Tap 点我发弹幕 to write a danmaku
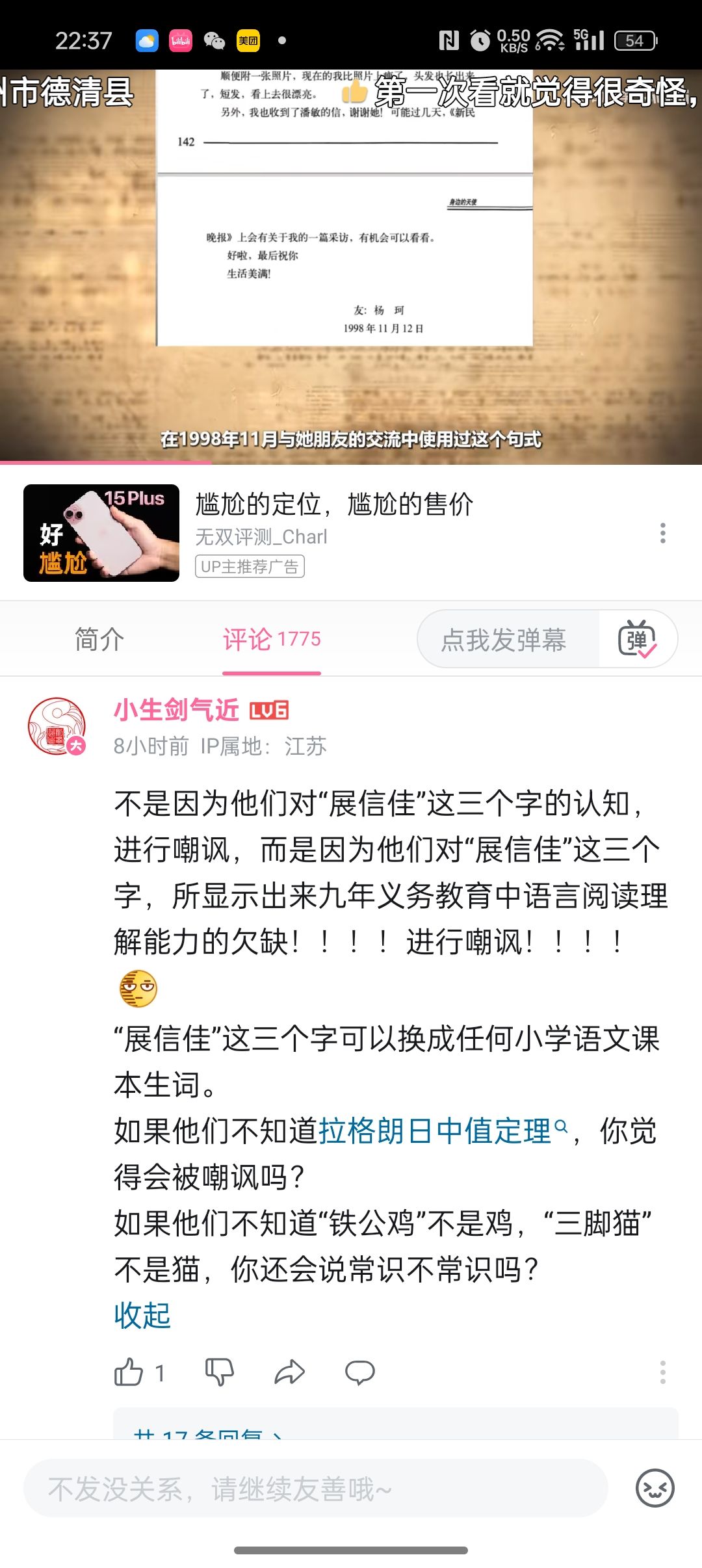This screenshot has width=702, height=1568. (504, 640)
